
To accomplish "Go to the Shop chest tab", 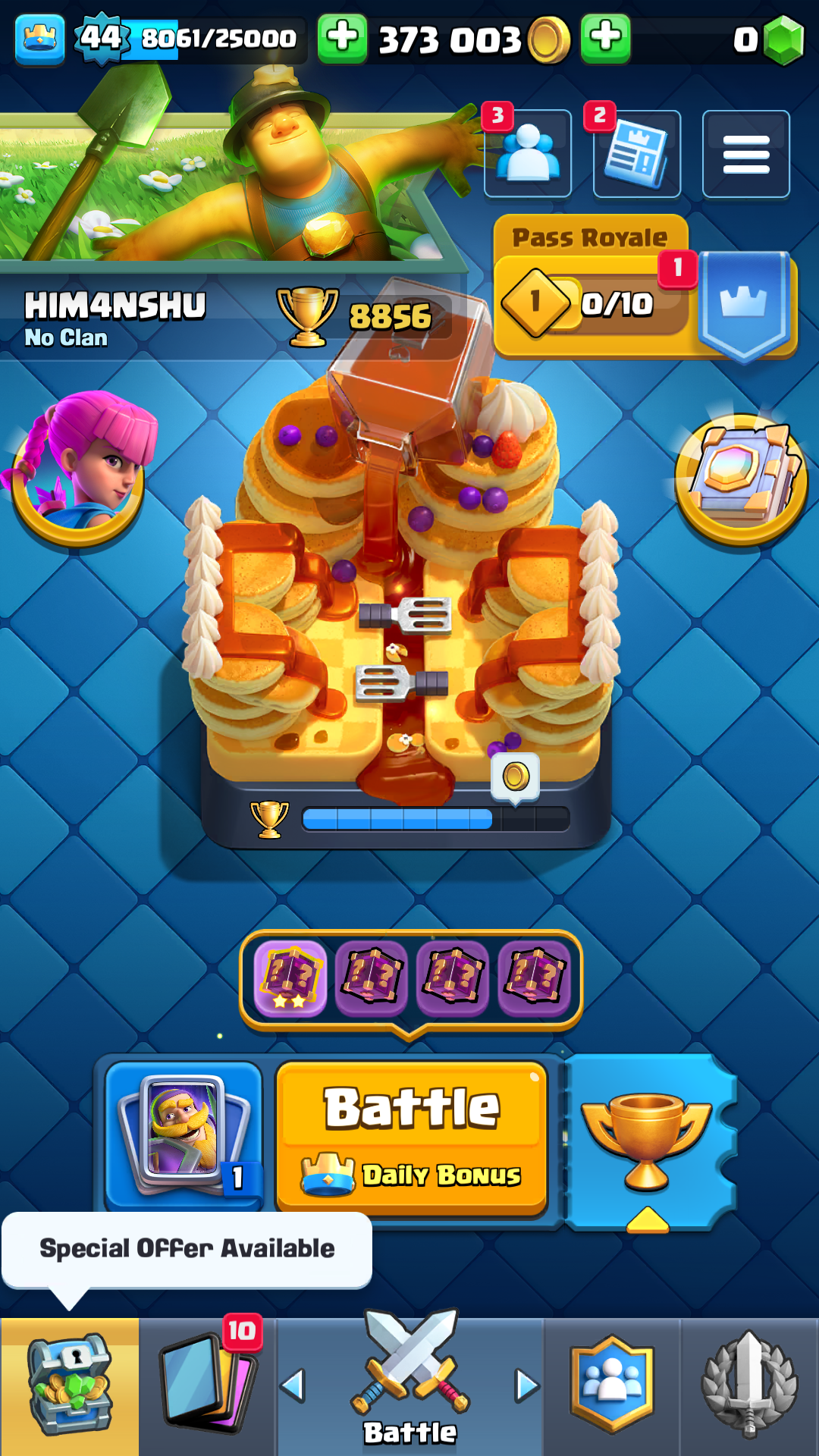I will coord(70,1386).
